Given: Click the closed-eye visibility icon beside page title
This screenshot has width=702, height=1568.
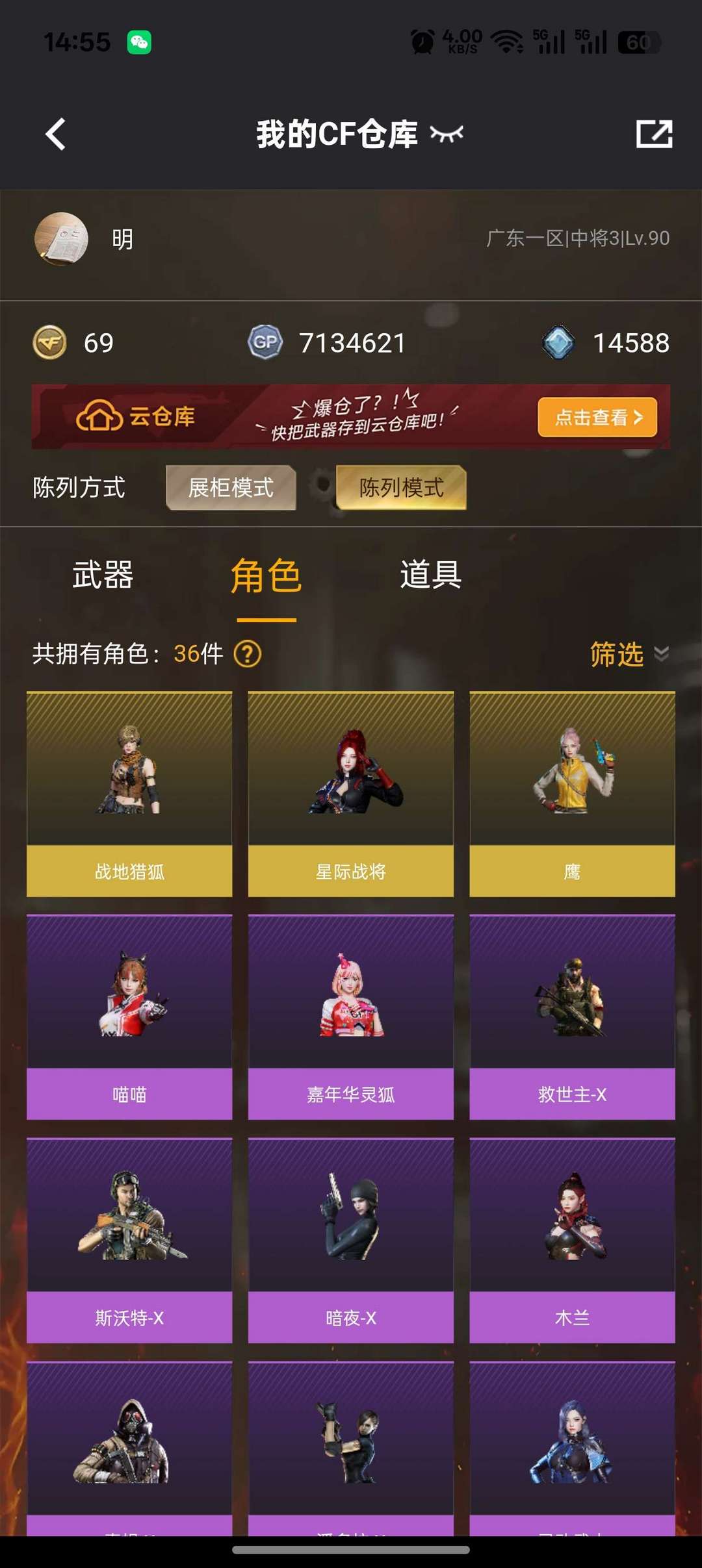Looking at the screenshot, I should [x=445, y=133].
